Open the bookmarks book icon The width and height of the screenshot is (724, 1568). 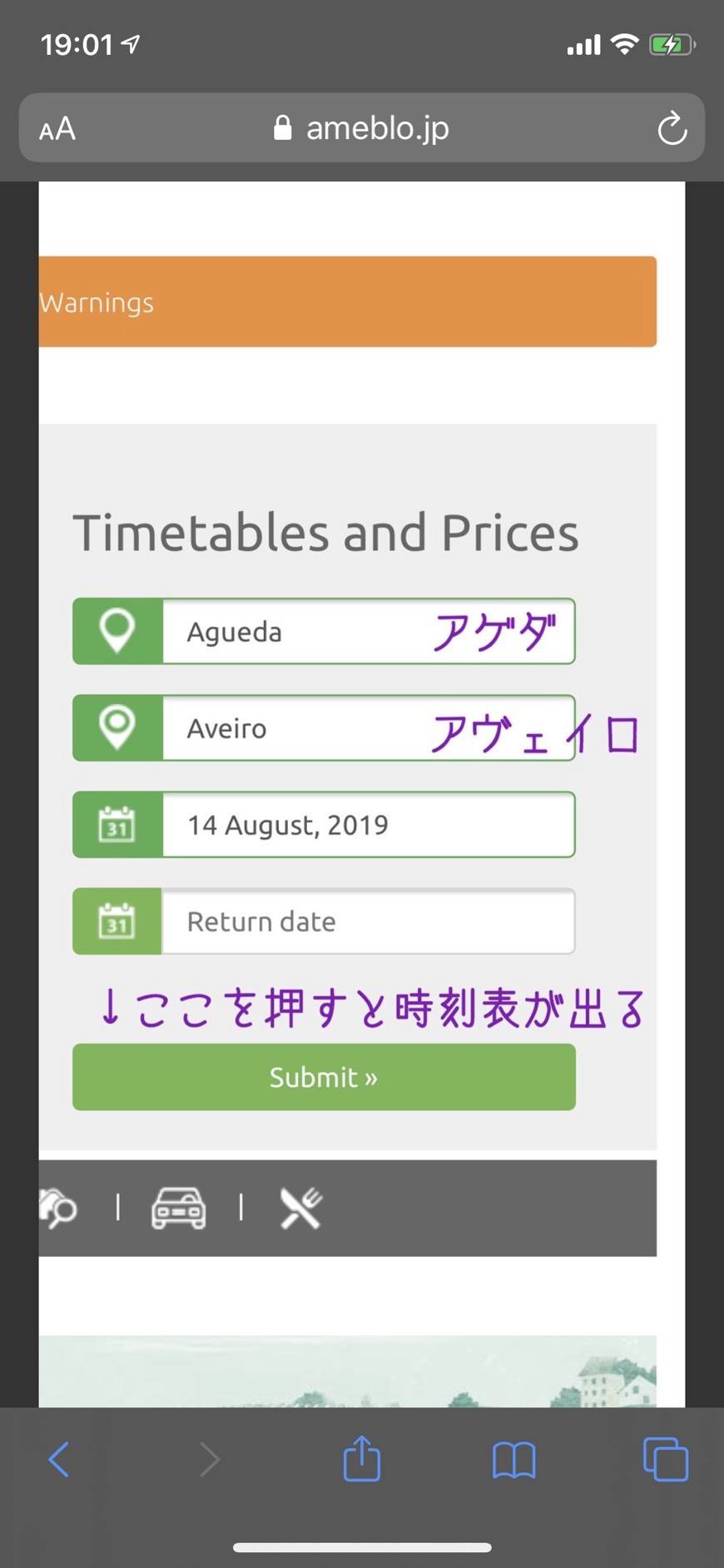point(513,1460)
